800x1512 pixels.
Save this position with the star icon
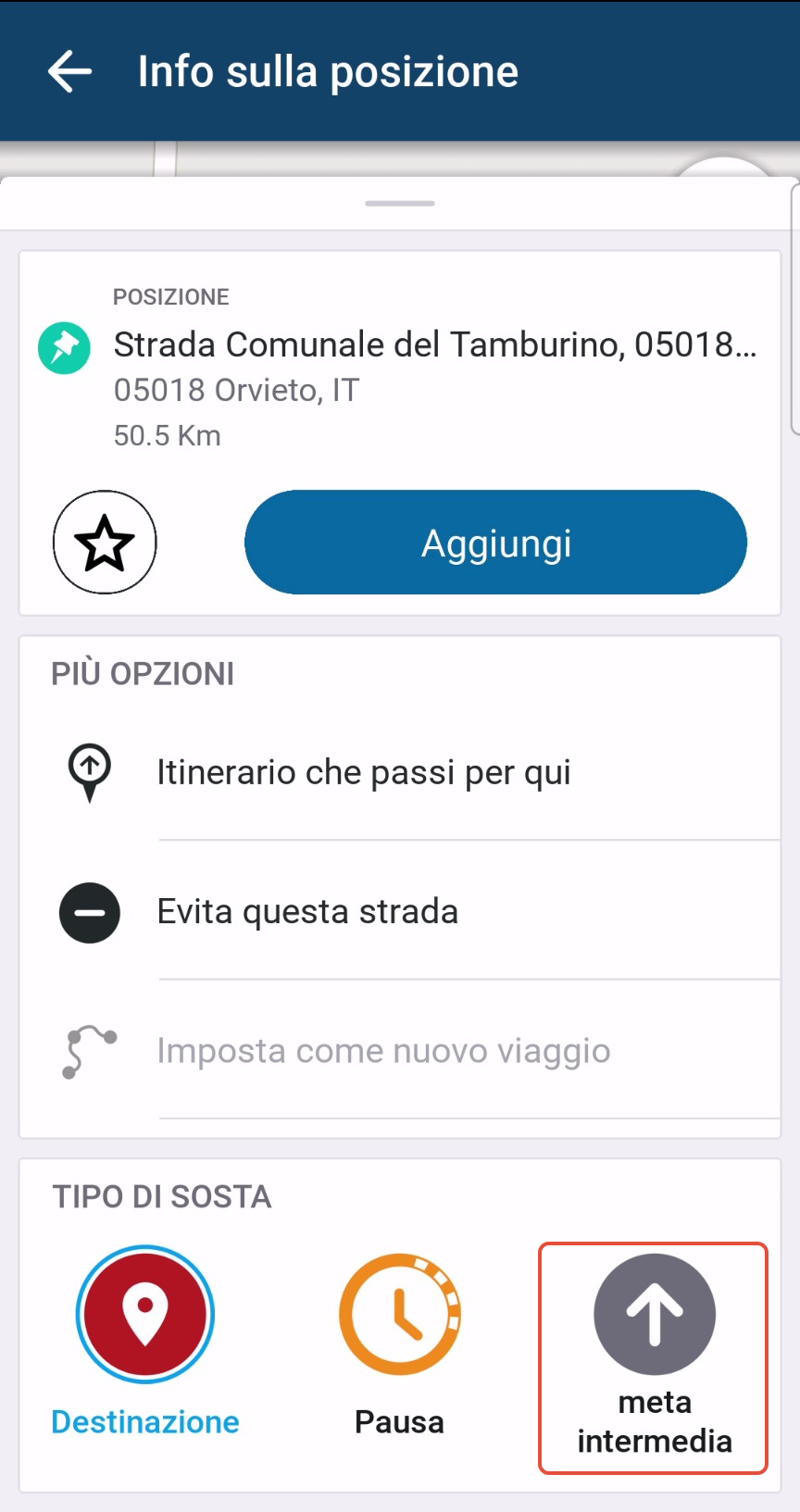105,543
